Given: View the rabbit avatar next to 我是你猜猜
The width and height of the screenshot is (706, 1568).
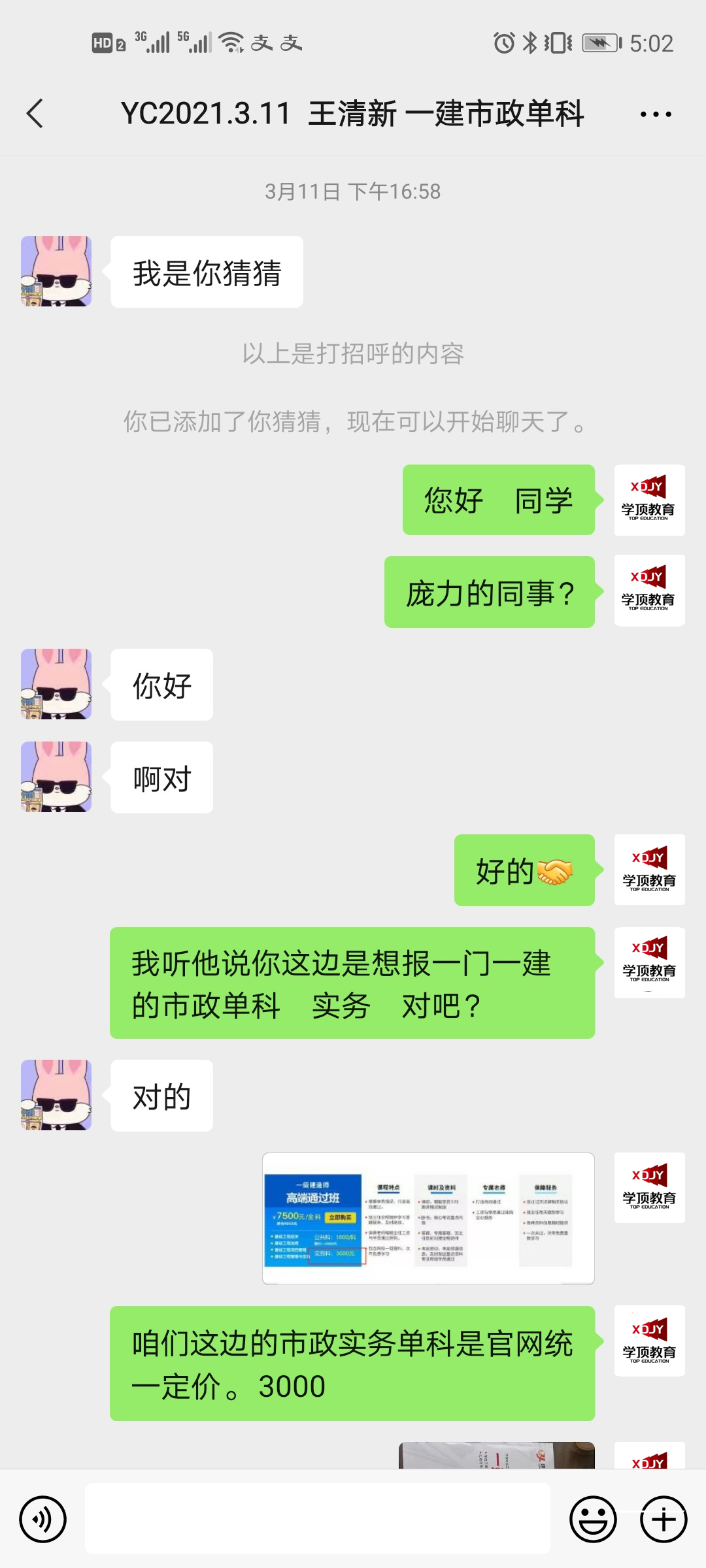Looking at the screenshot, I should point(56,271).
